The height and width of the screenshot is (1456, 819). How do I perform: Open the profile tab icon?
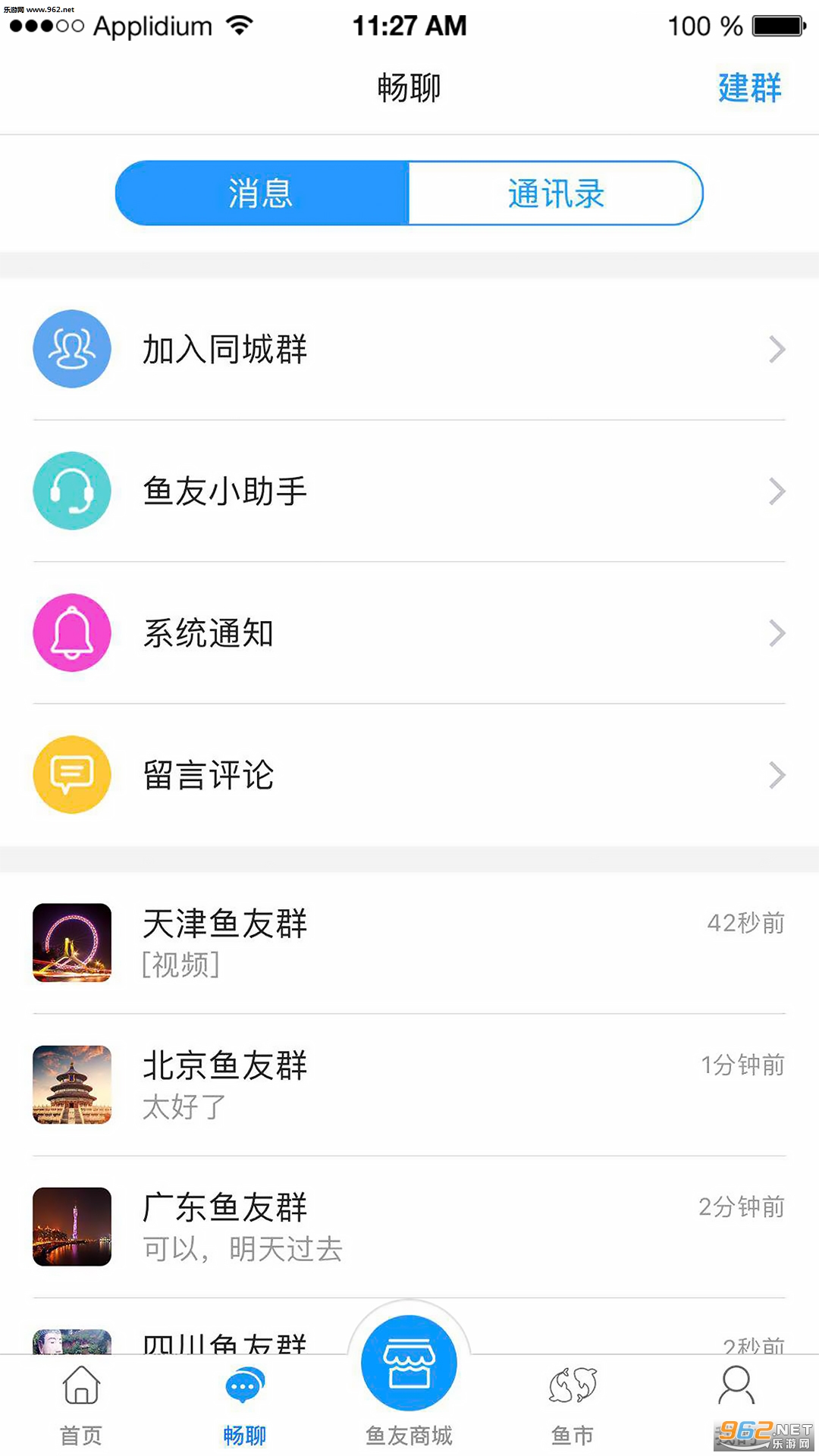coord(736,1388)
